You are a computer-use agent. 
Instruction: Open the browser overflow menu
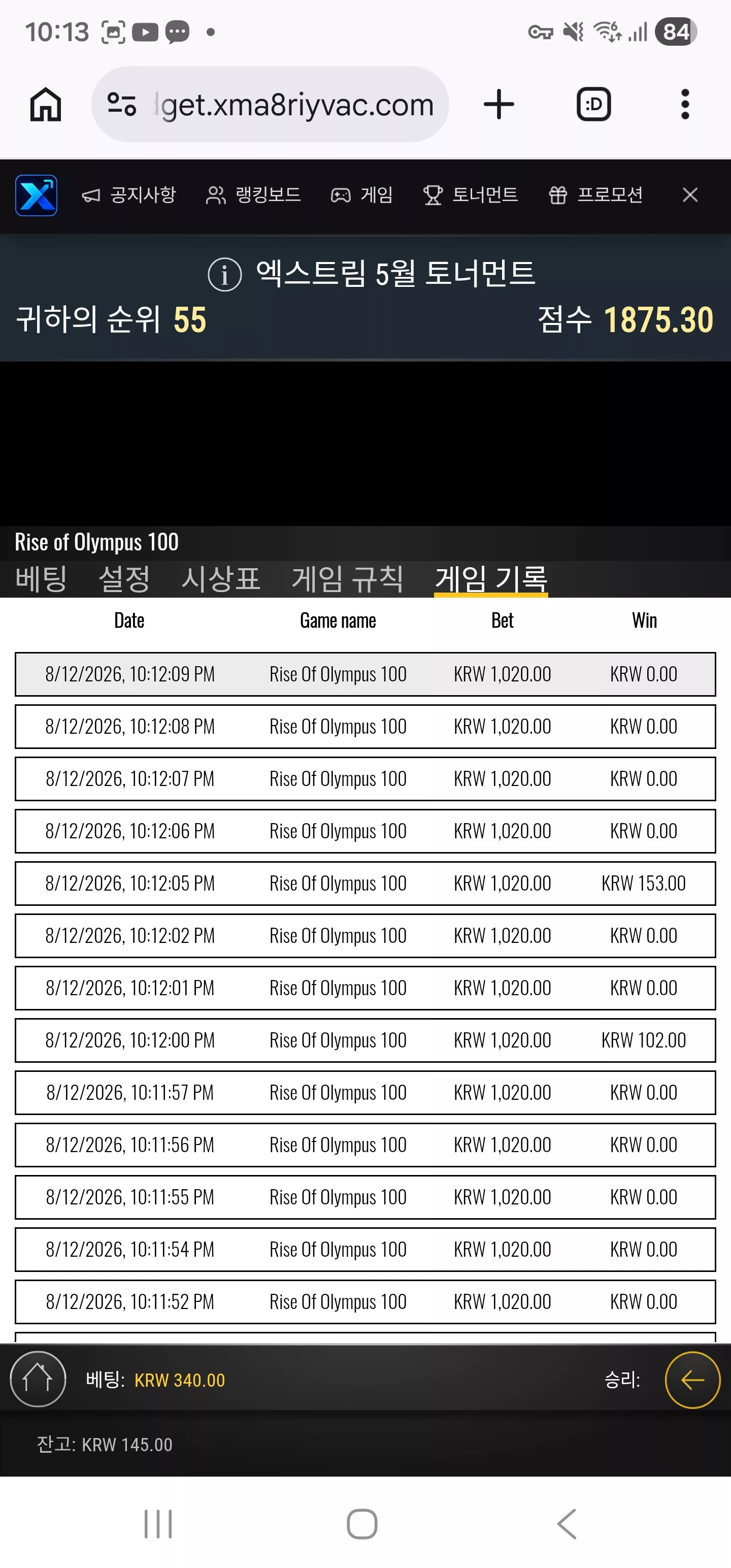685,104
